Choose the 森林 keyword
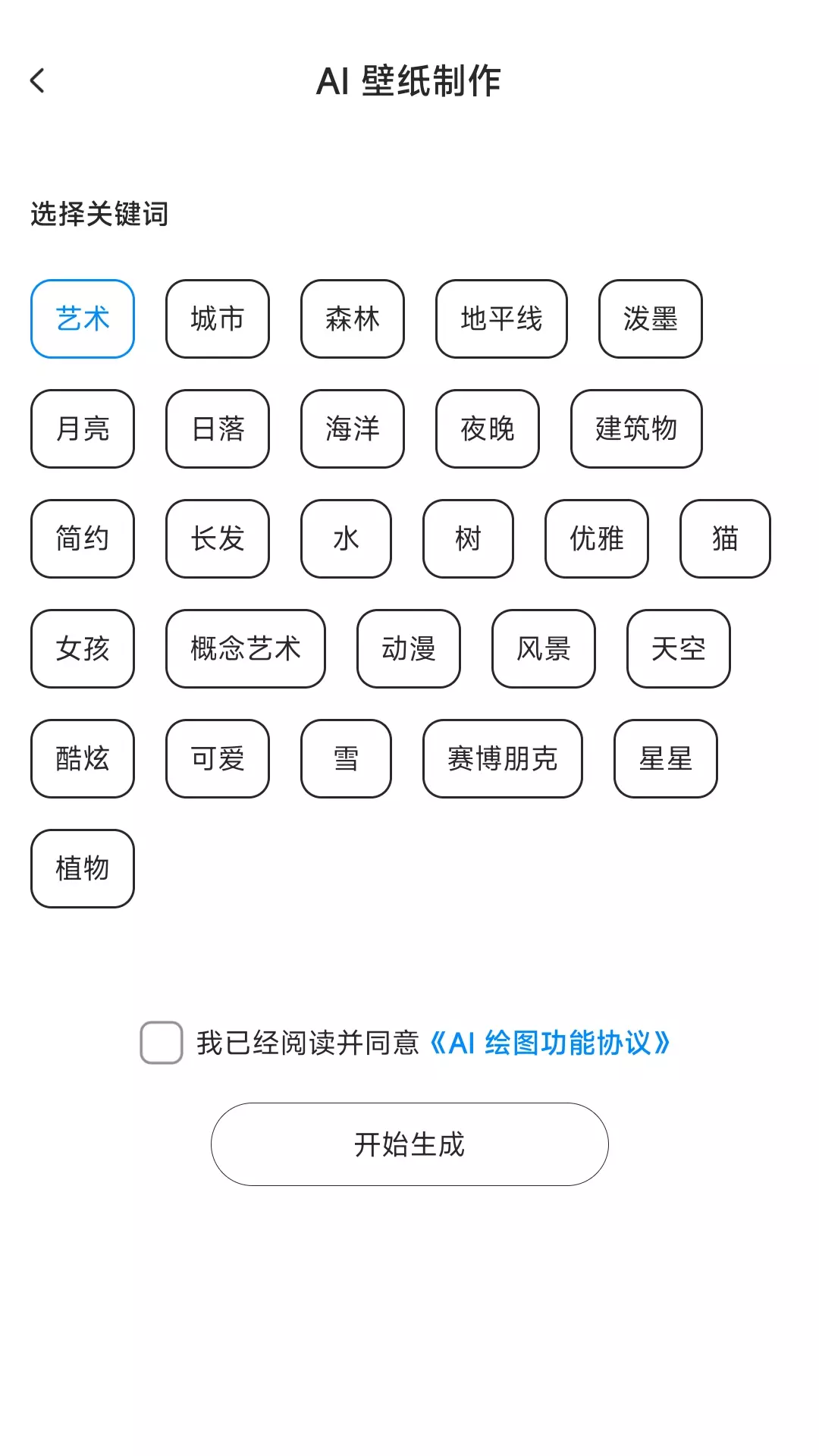The width and height of the screenshot is (819, 1456). [x=353, y=318]
